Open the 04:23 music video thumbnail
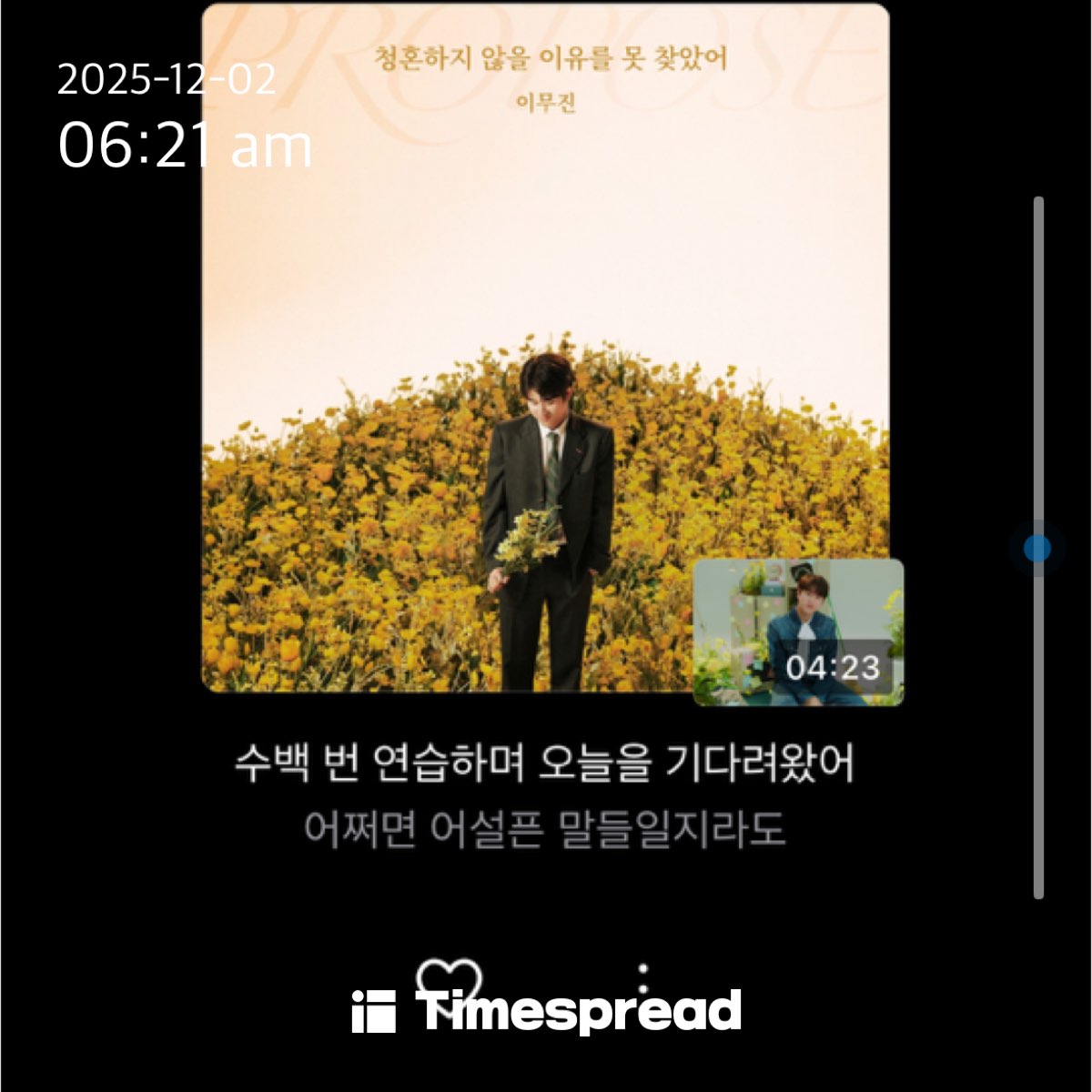 pos(798,632)
